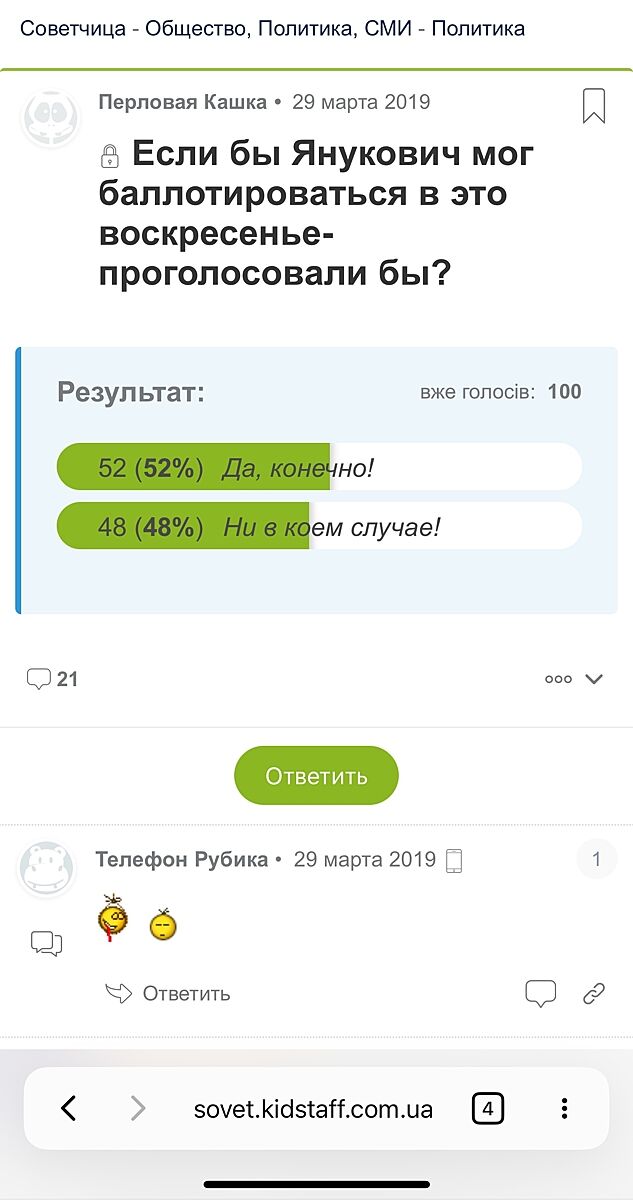Viewport: 633px width, 1200px height.
Task: Quote Телефон Рубика's comment via speech bubble
Action: pyautogui.click(x=540, y=993)
